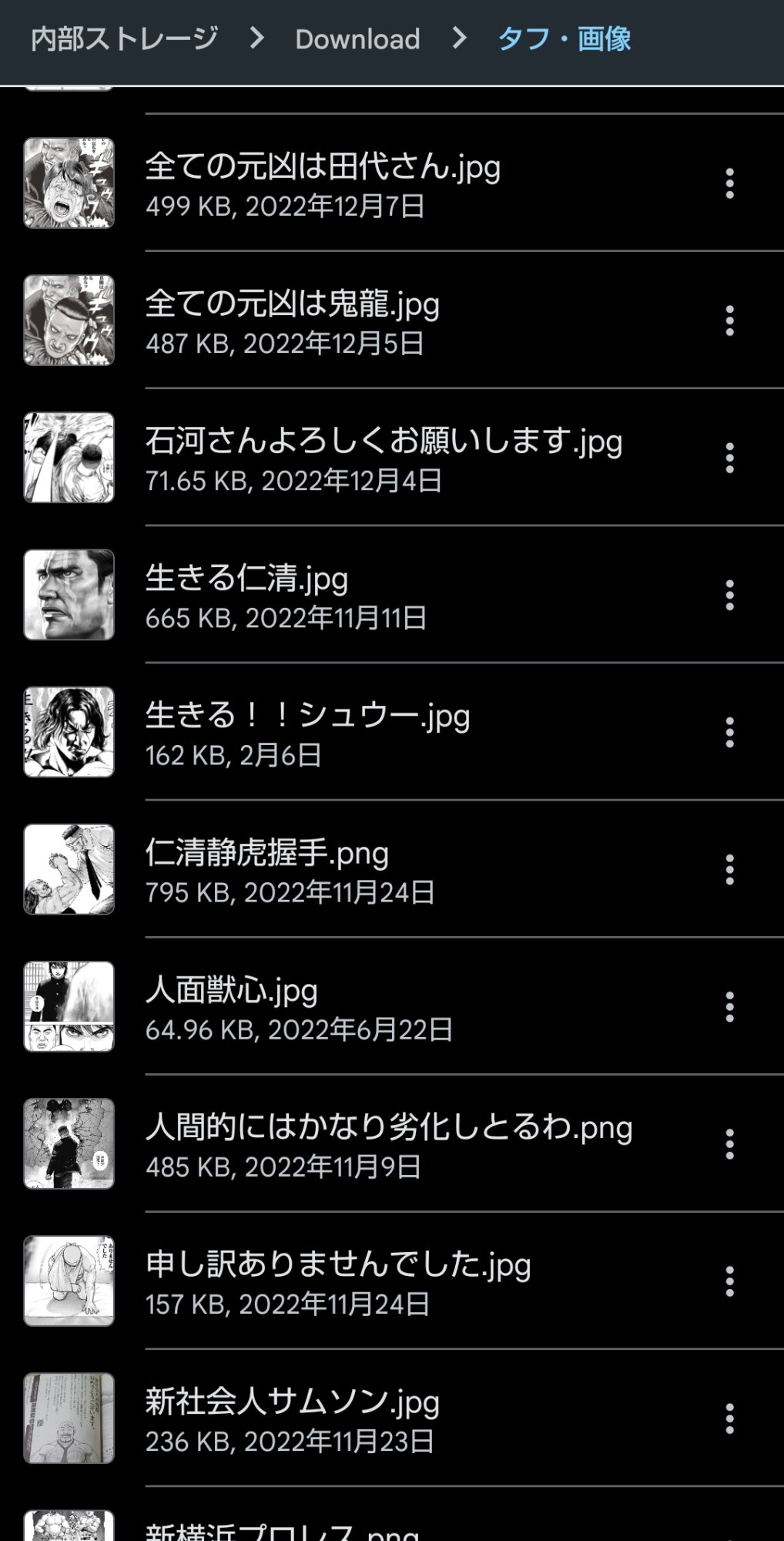Show options for 石河さんよろしくお願いします.jpg
This screenshot has width=784, height=1541.
(x=729, y=458)
